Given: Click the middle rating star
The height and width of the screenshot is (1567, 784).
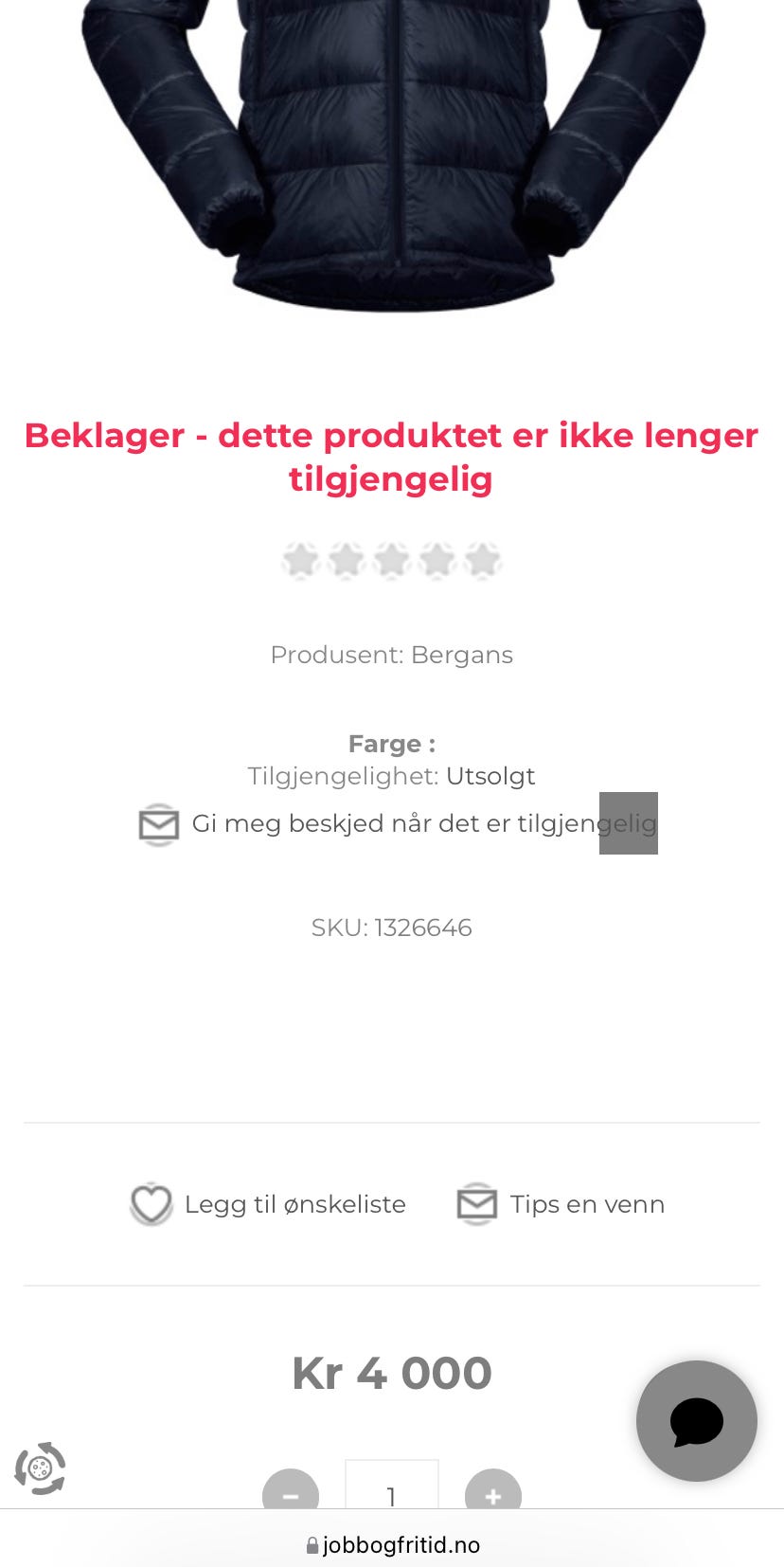Looking at the screenshot, I should tap(392, 560).
